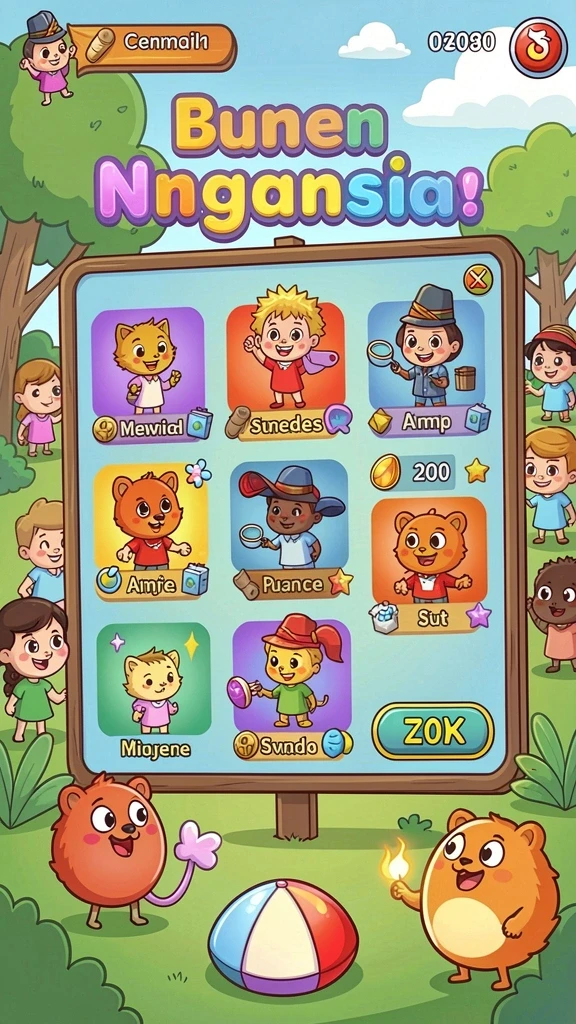Pick the Sut bear character card
This screenshot has width=576, height=1024.
point(429,565)
